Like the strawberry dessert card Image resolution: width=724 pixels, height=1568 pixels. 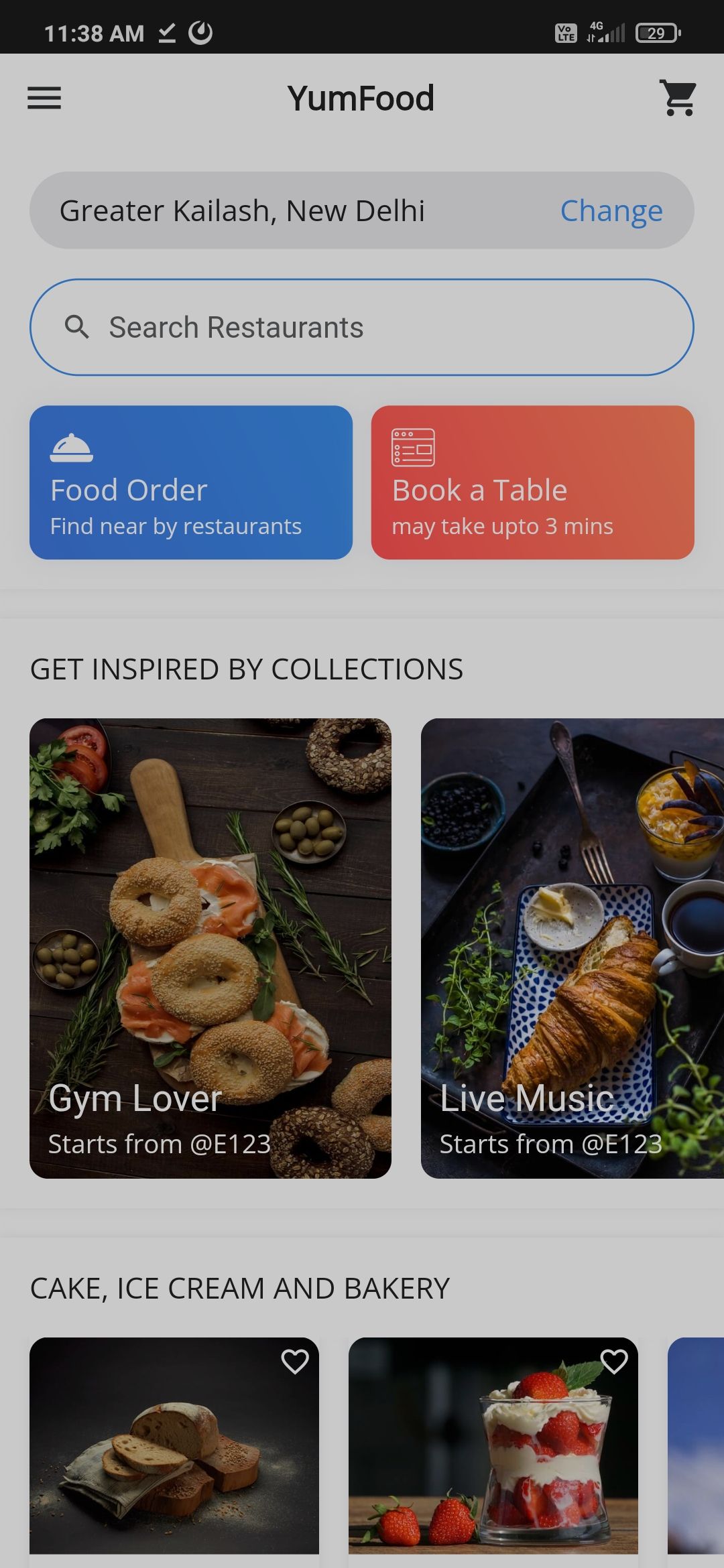pos(613,1362)
